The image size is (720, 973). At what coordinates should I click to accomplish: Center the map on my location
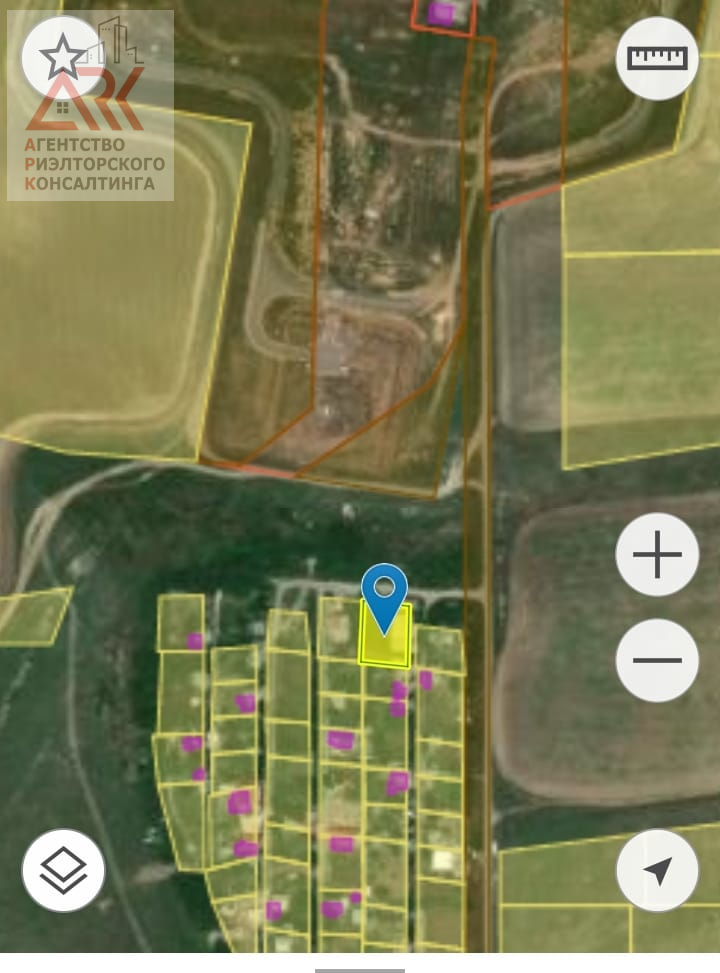pos(657,869)
